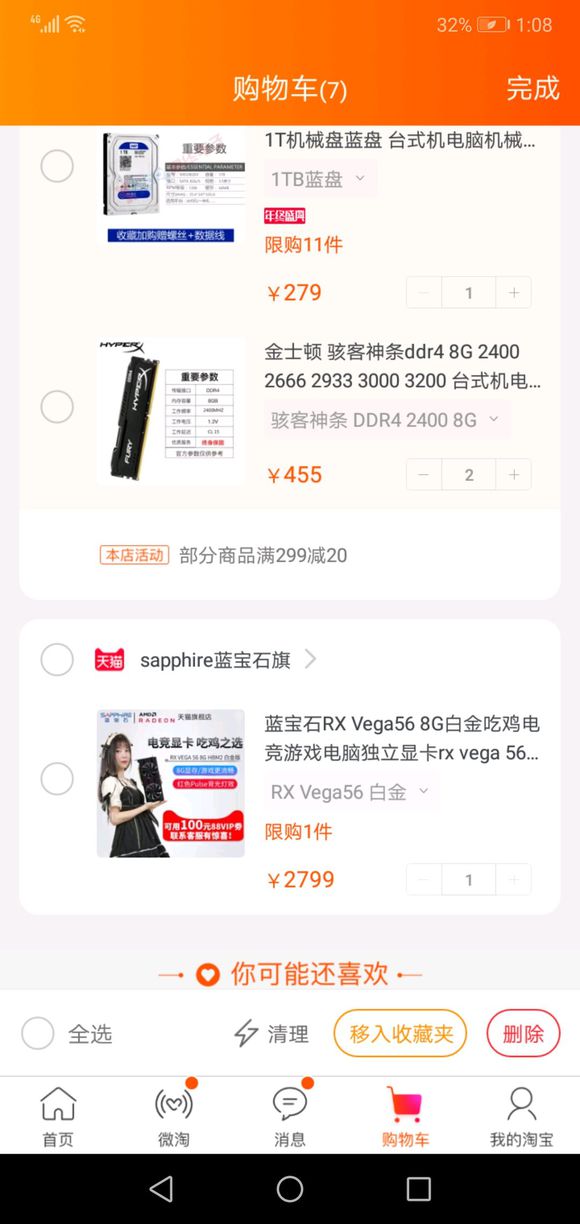This screenshot has height=1224, width=580.
Task: Select the 金士顿 骇客神条 memory item
Action: (57, 407)
